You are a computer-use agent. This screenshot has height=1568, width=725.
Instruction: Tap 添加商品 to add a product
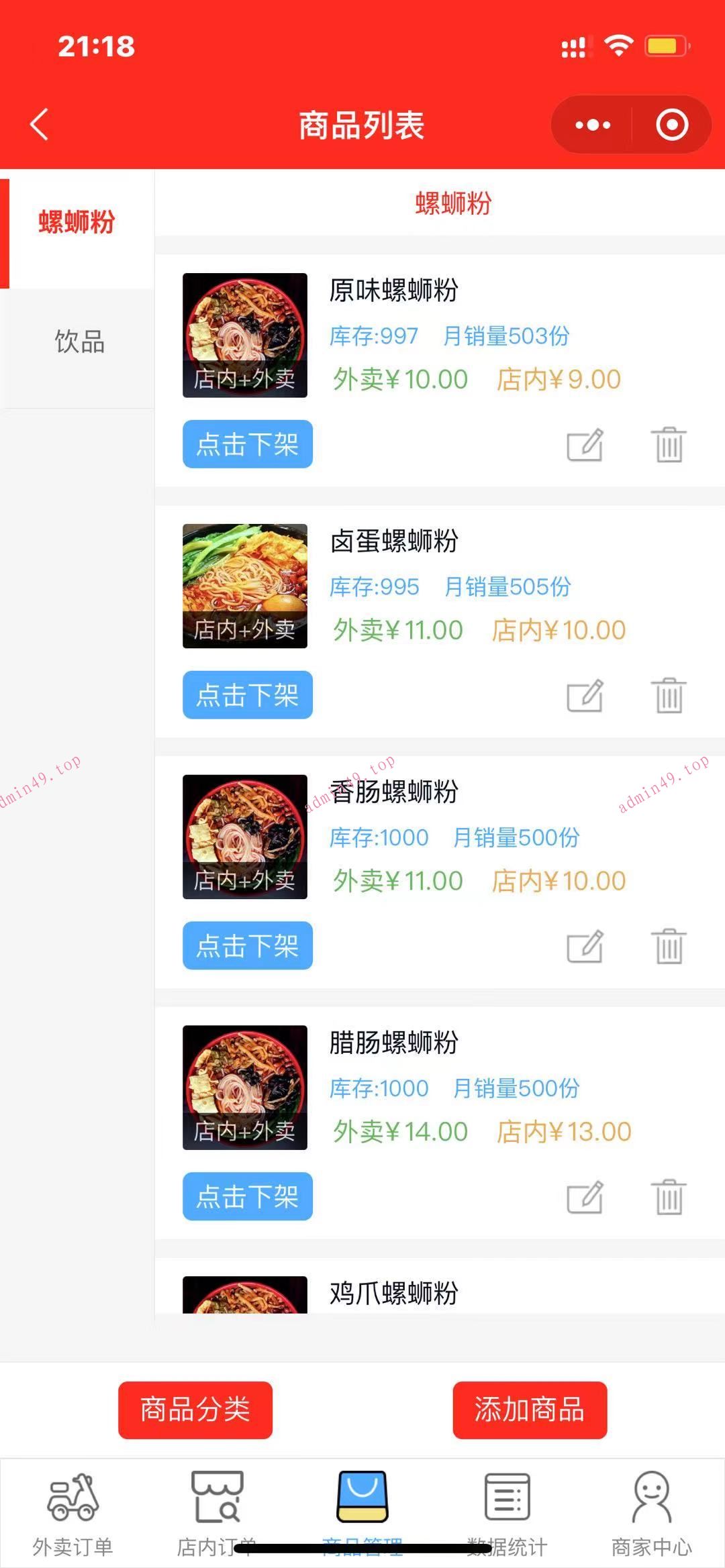(x=530, y=1410)
